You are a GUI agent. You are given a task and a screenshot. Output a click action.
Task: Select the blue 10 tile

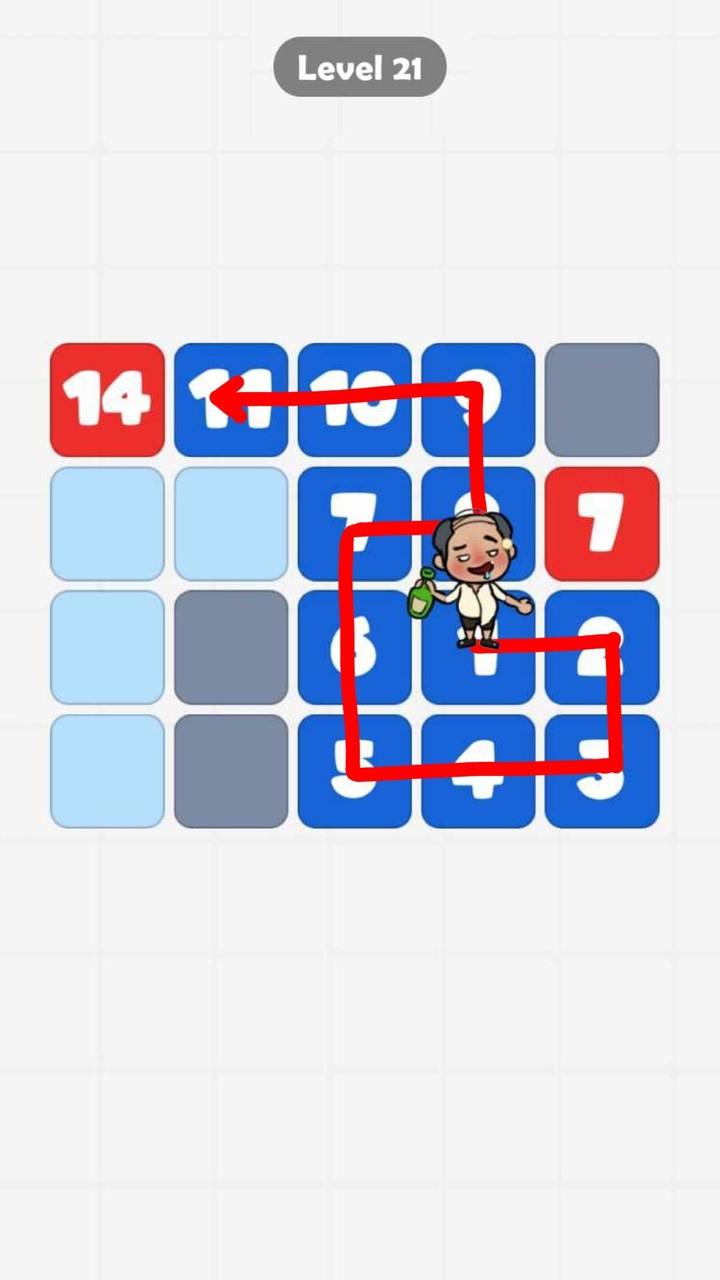355,400
